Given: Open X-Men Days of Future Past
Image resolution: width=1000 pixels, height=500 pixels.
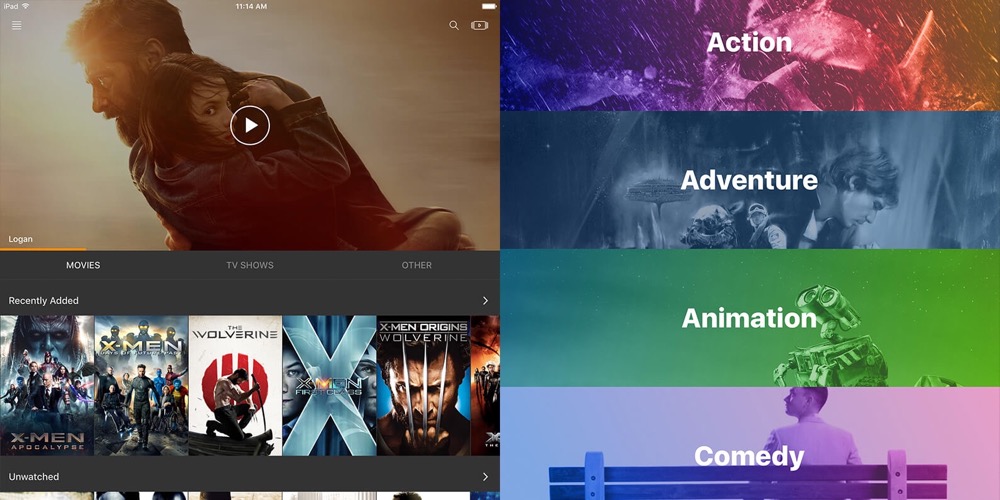Looking at the screenshot, I should click(x=141, y=385).
